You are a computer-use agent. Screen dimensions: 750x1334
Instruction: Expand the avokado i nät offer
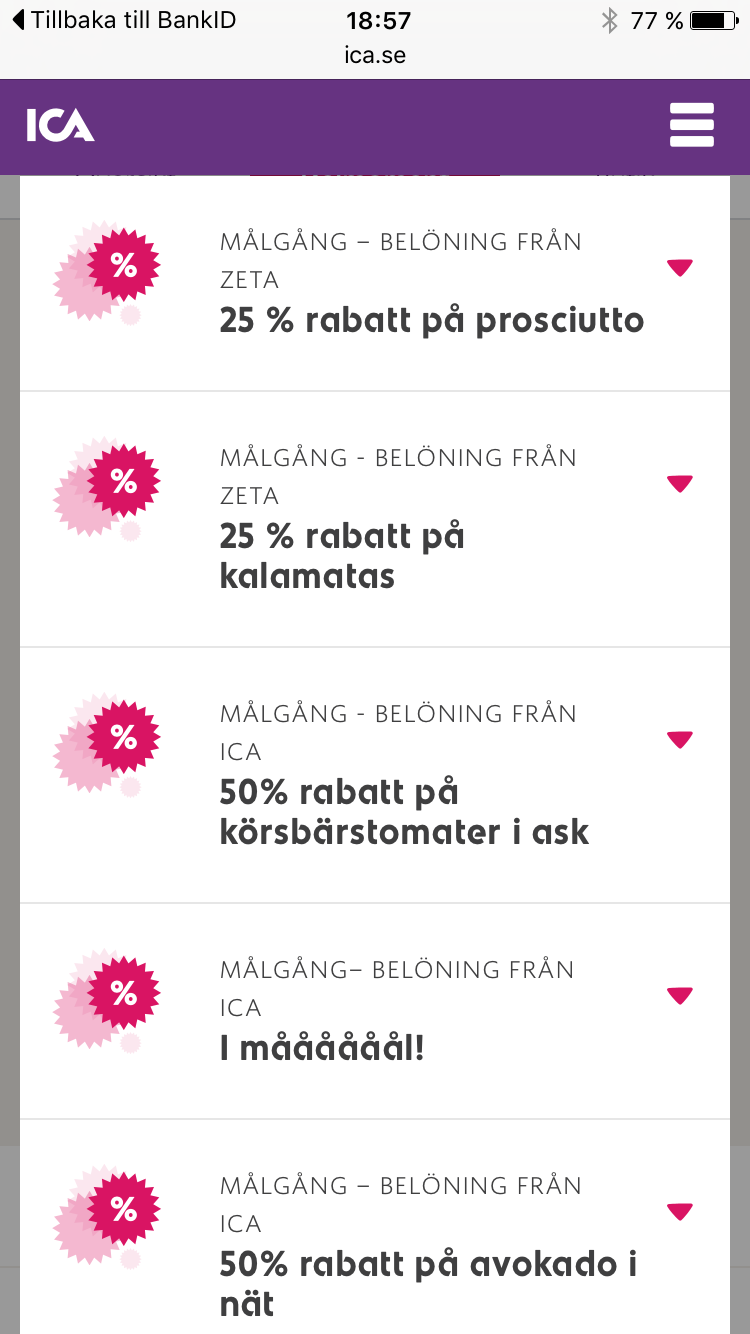[x=679, y=1211]
